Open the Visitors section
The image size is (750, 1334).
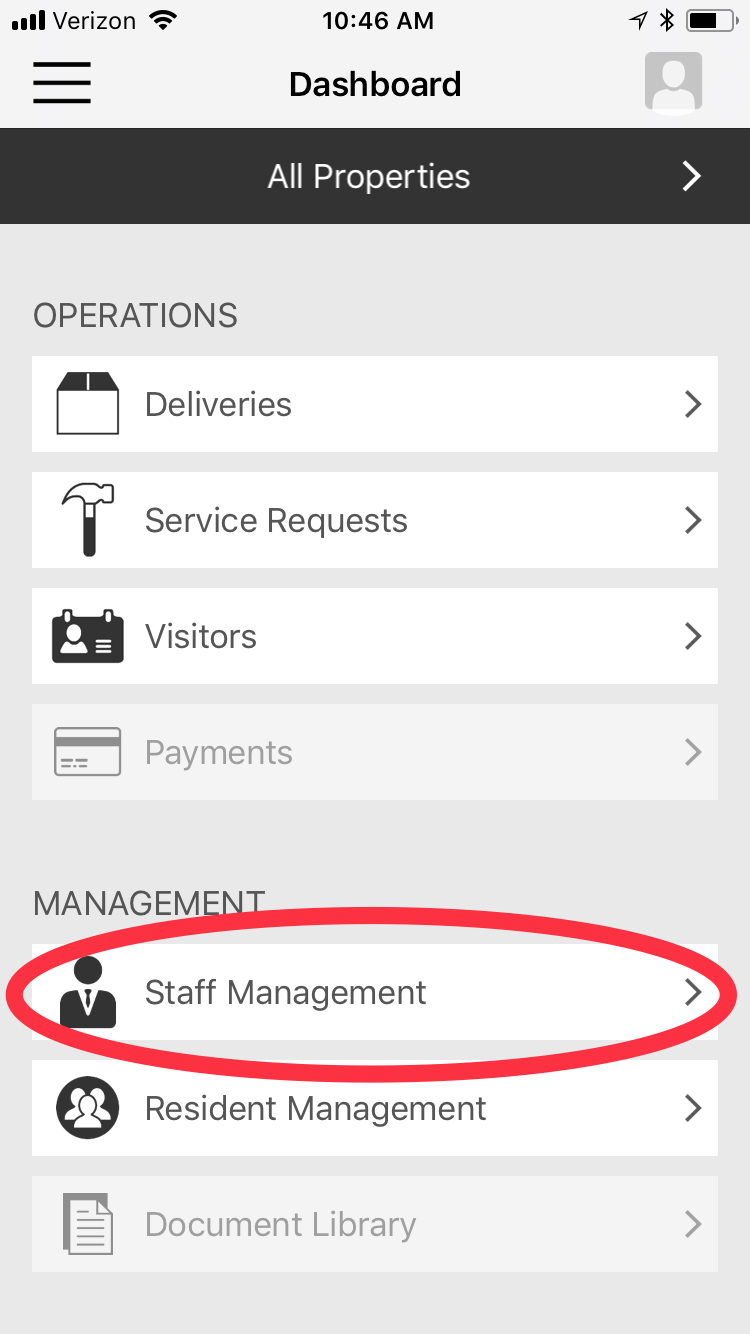pyautogui.click(x=375, y=636)
